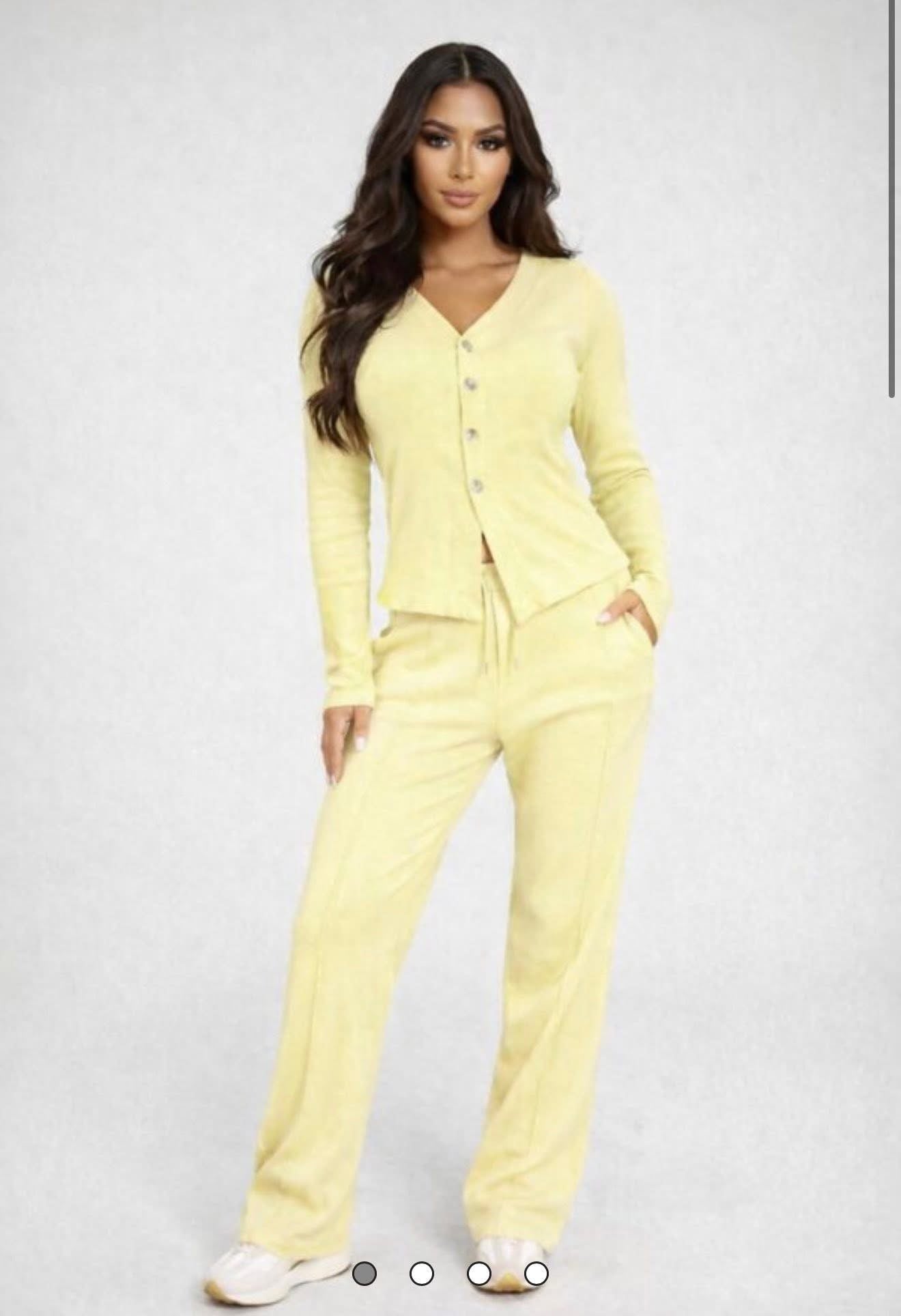
Task: Jump to the third product photo
Action: point(479,1273)
